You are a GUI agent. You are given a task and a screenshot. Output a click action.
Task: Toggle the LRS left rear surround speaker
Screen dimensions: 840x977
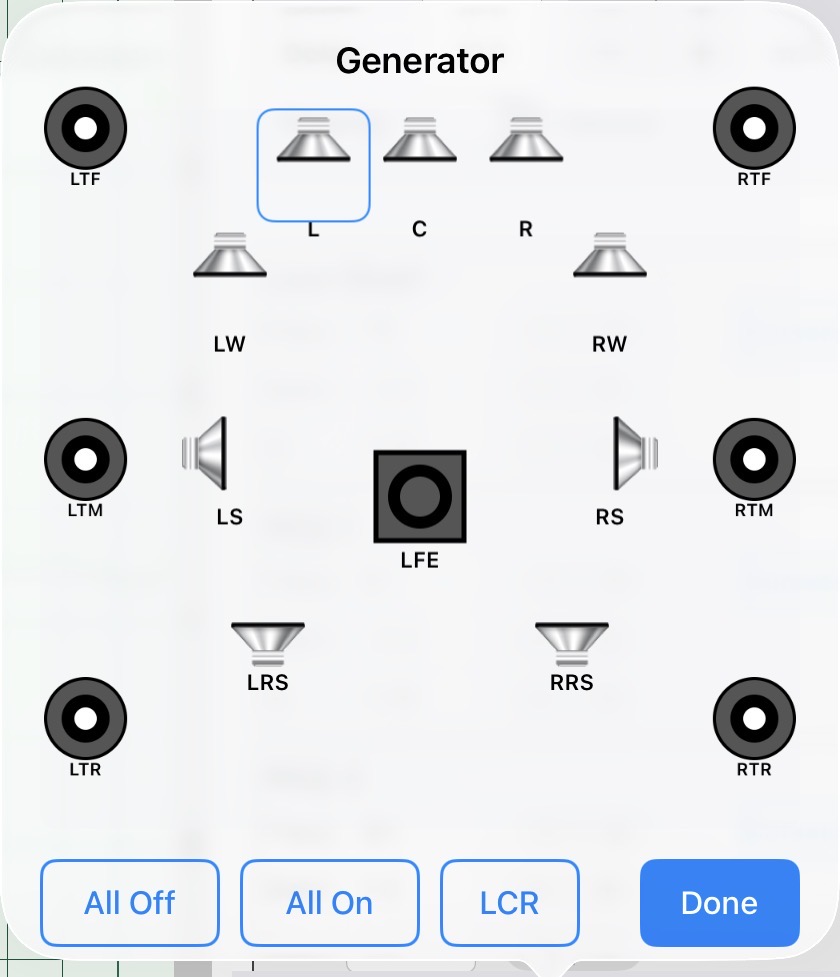tap(267, 643)
